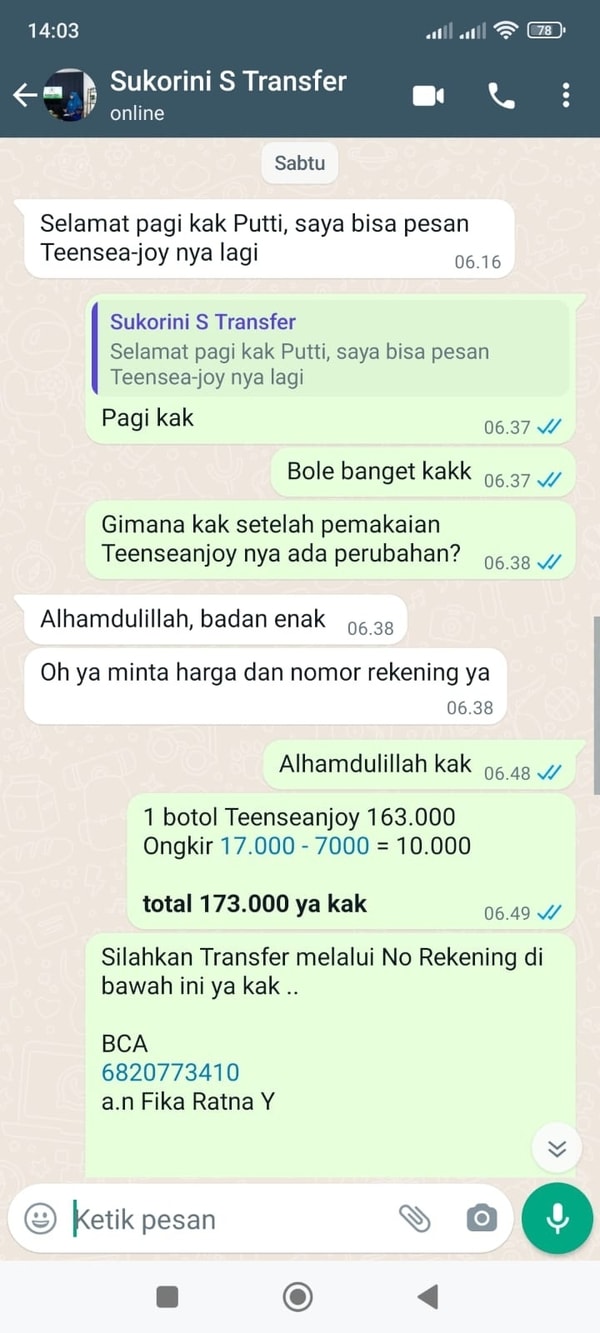This screenshot has height=1333, width=600.
Task: Open the emoji picker
Action: point(40,1218)
